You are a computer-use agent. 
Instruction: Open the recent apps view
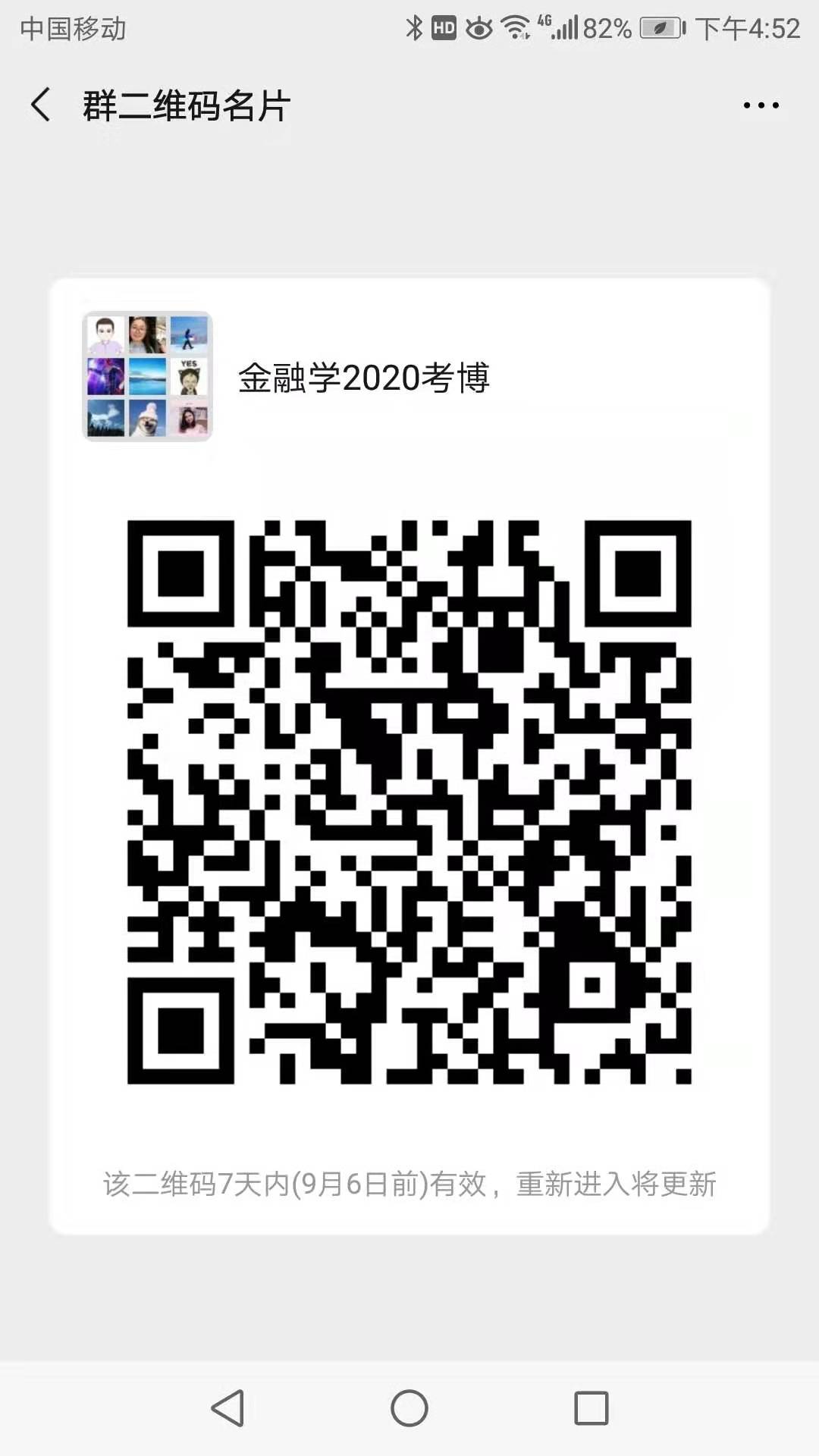[x=591, y=1408]
